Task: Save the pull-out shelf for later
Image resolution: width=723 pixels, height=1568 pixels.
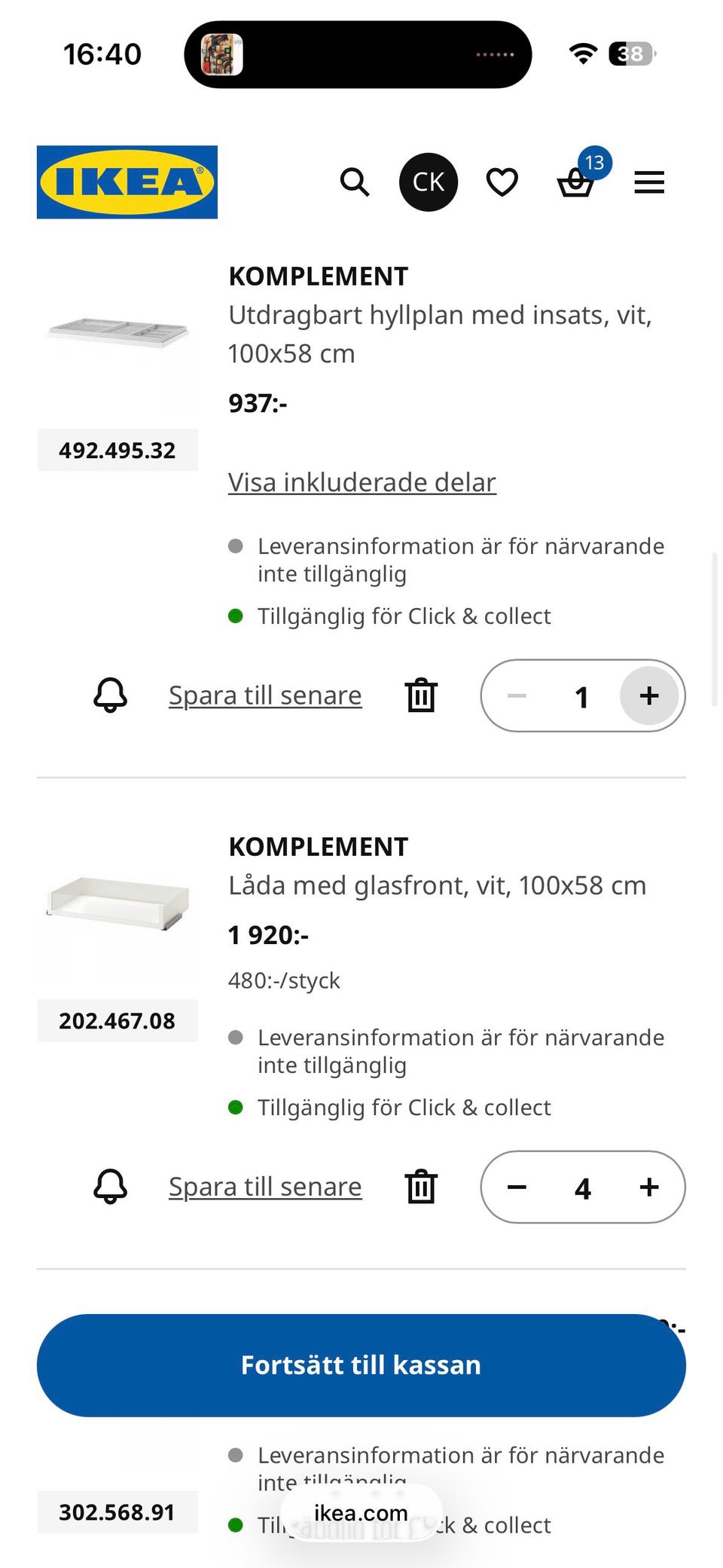Action: coord(264,695)
